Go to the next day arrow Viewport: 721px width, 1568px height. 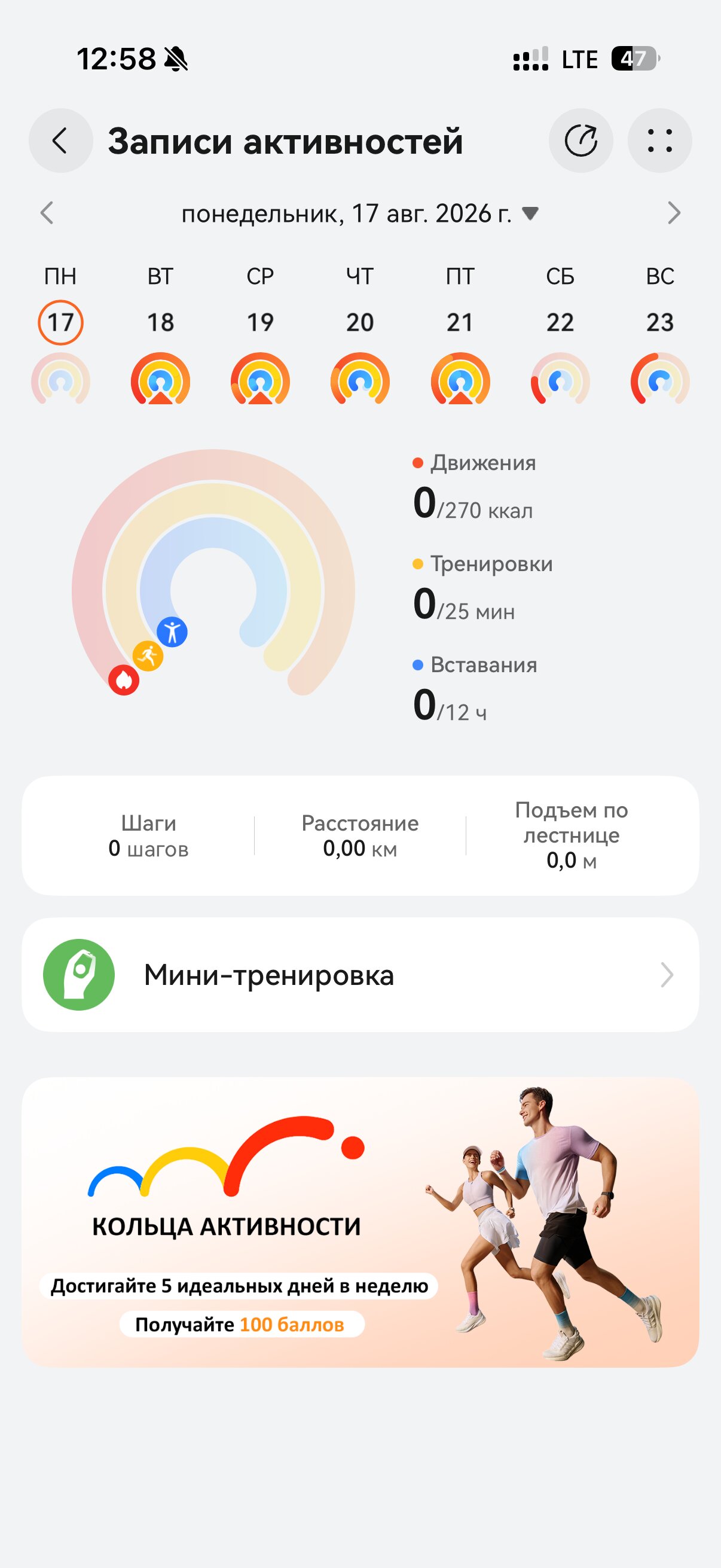[x=674, y=213]
